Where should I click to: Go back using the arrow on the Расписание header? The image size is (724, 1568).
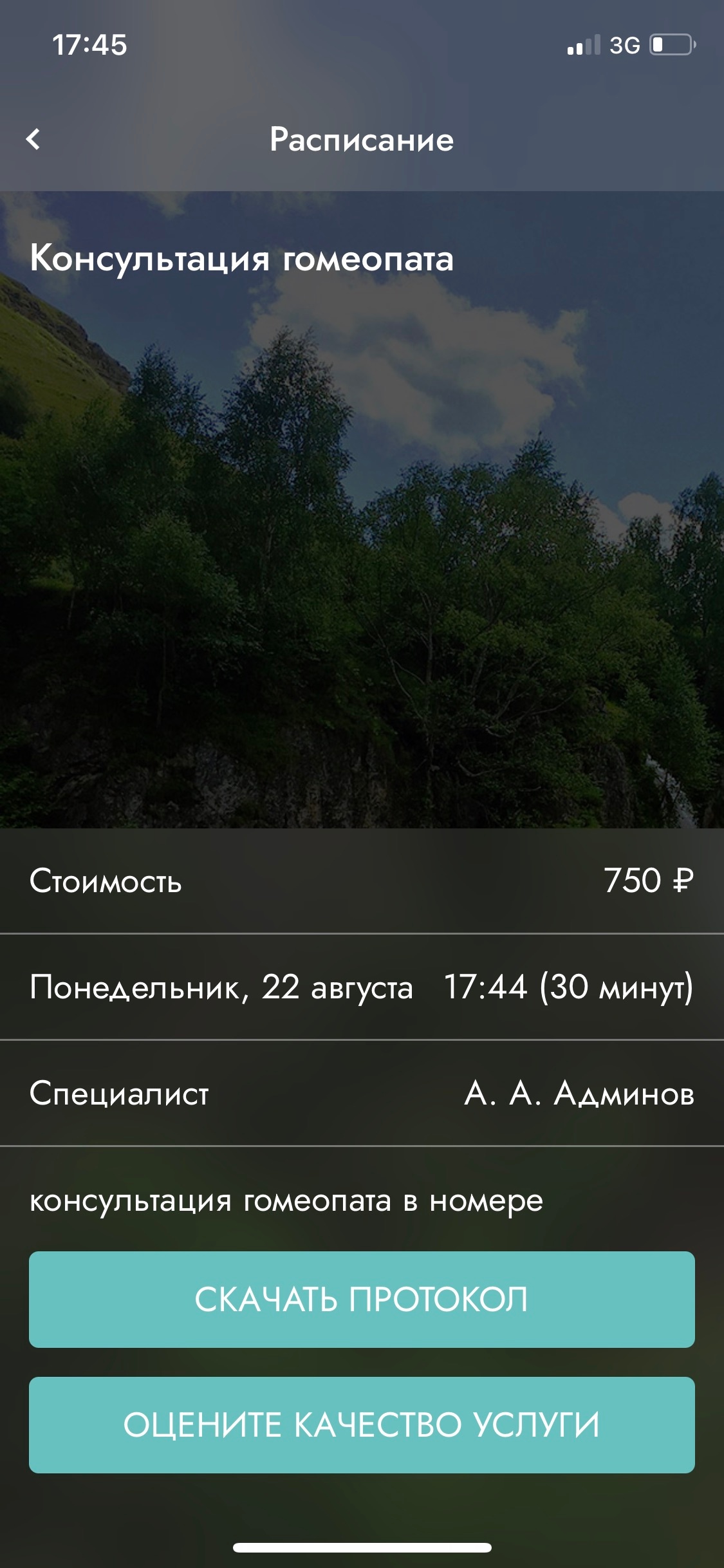[x=33, y=139]
